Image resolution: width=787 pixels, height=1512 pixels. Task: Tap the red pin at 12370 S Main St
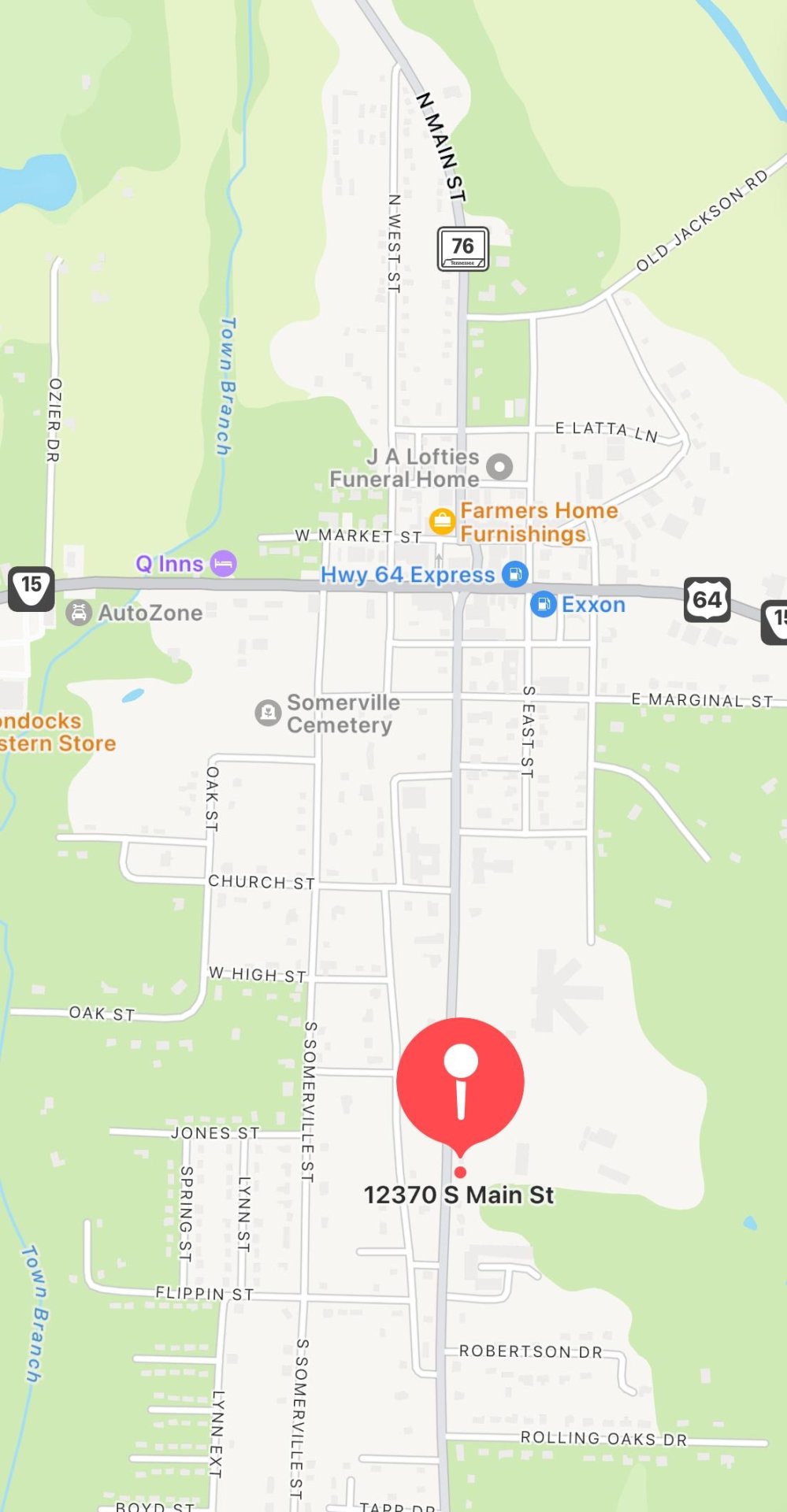(x=461, y=1081)
